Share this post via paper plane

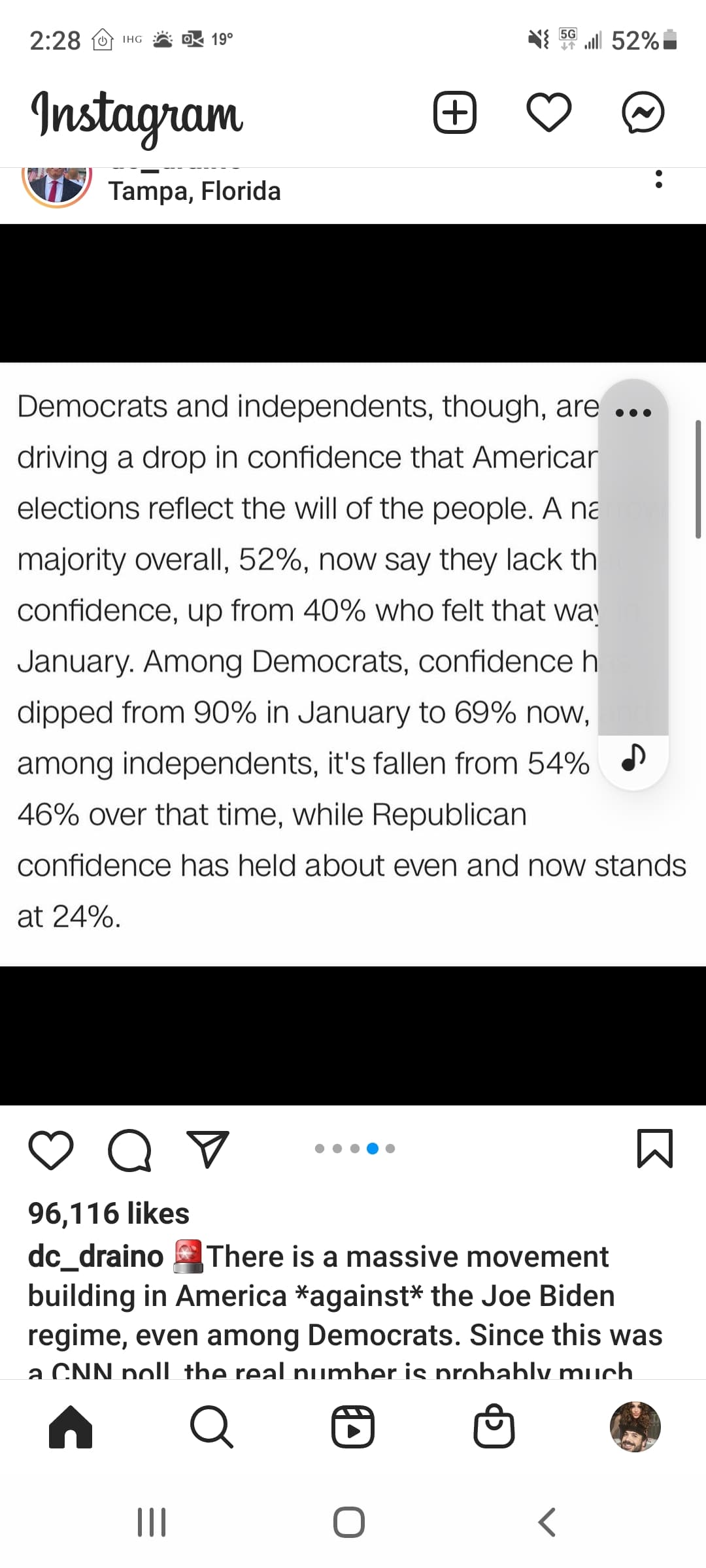[x=208, y=1149]
